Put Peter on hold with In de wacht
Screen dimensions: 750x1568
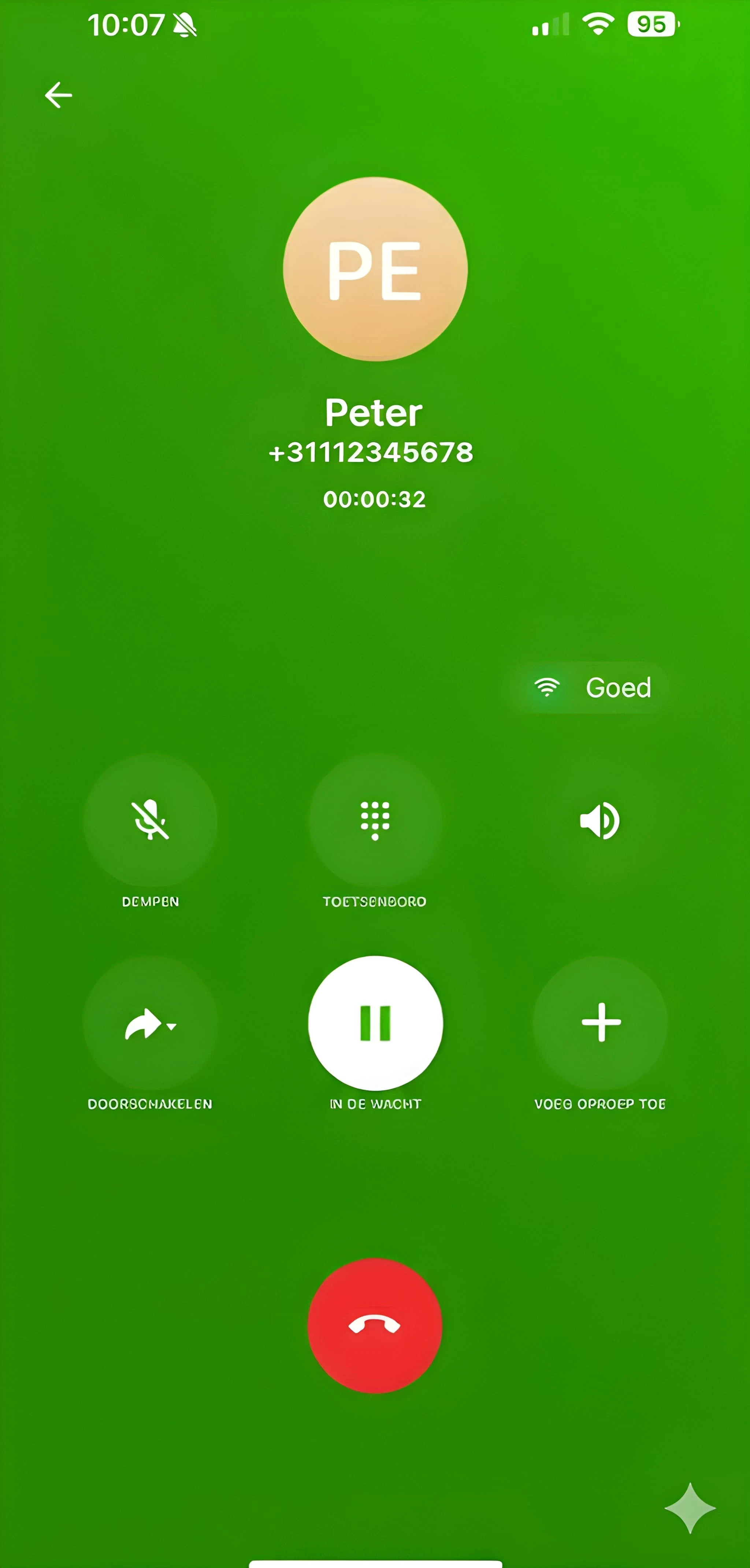pos(375,1024)
